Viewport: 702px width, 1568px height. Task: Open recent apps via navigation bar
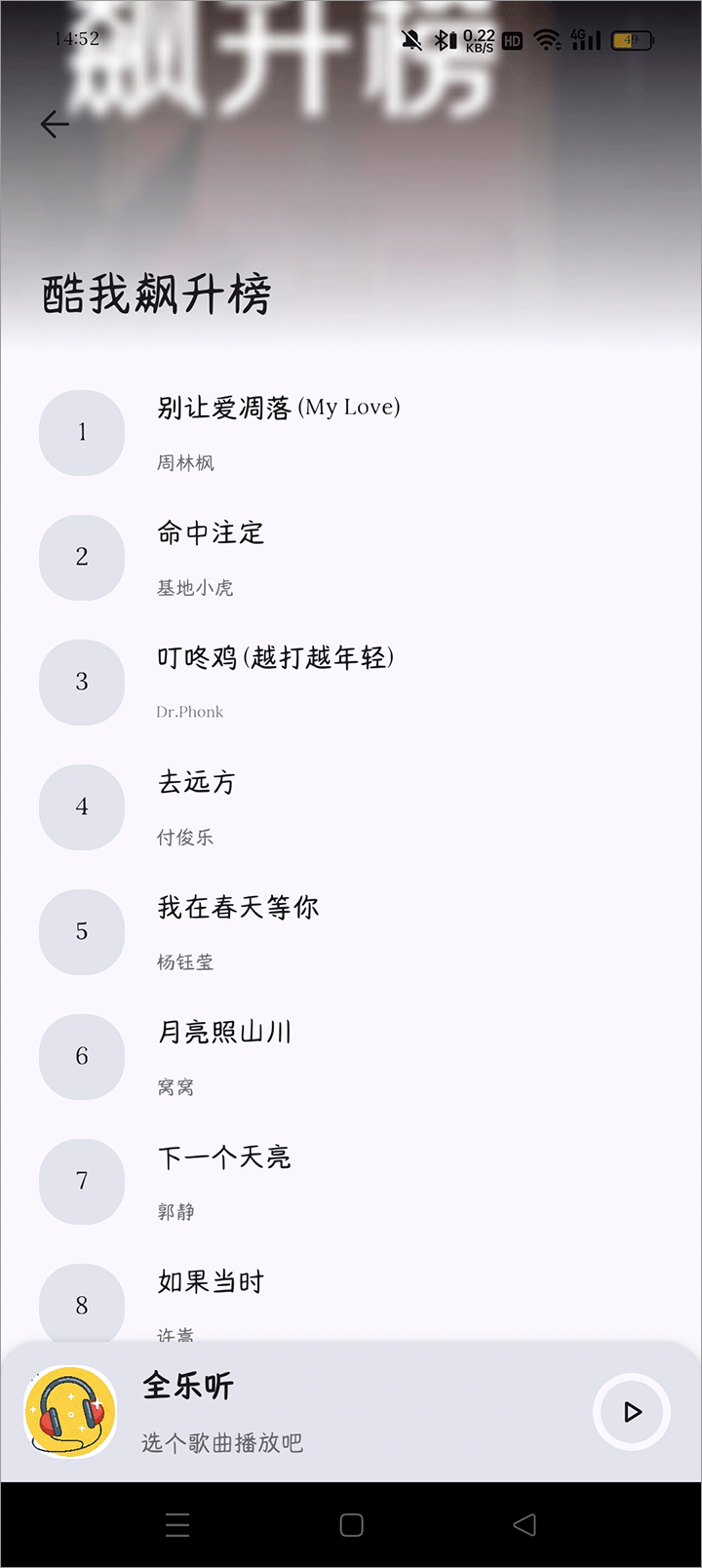point(177,1523)
